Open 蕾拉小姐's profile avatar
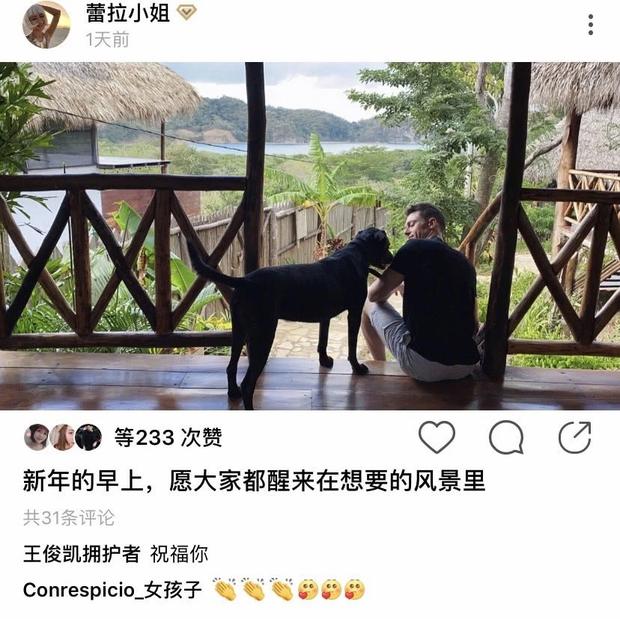Screen dimensions: 620x619 [46, 25]
